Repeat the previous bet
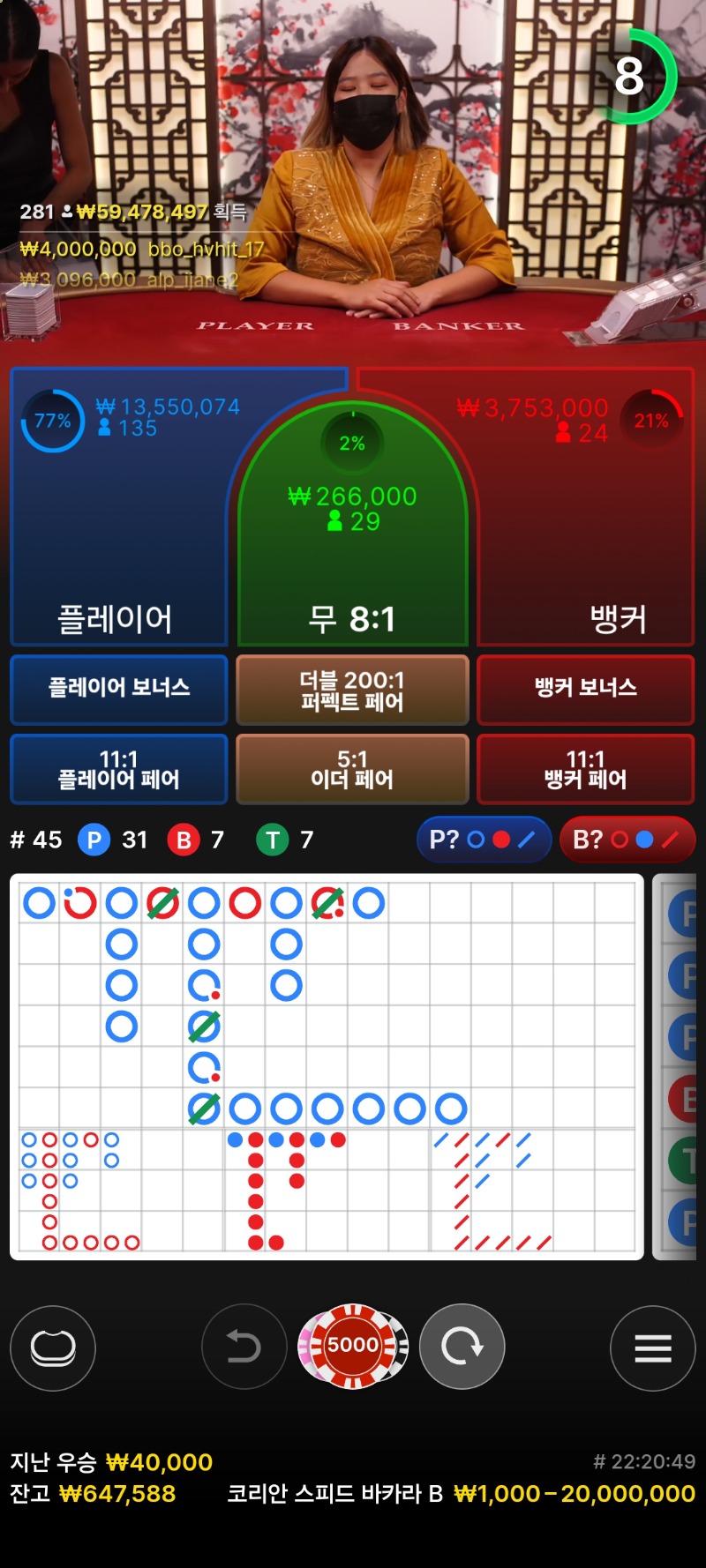 point(462,1347)
